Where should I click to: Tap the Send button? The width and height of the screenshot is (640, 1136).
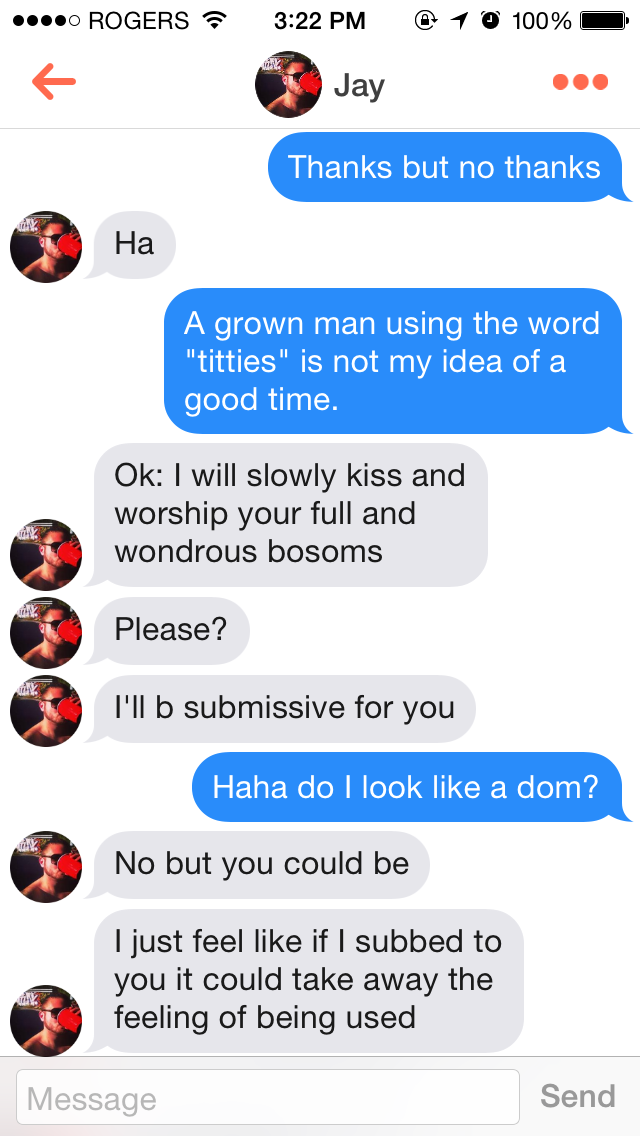[577, 1096]
